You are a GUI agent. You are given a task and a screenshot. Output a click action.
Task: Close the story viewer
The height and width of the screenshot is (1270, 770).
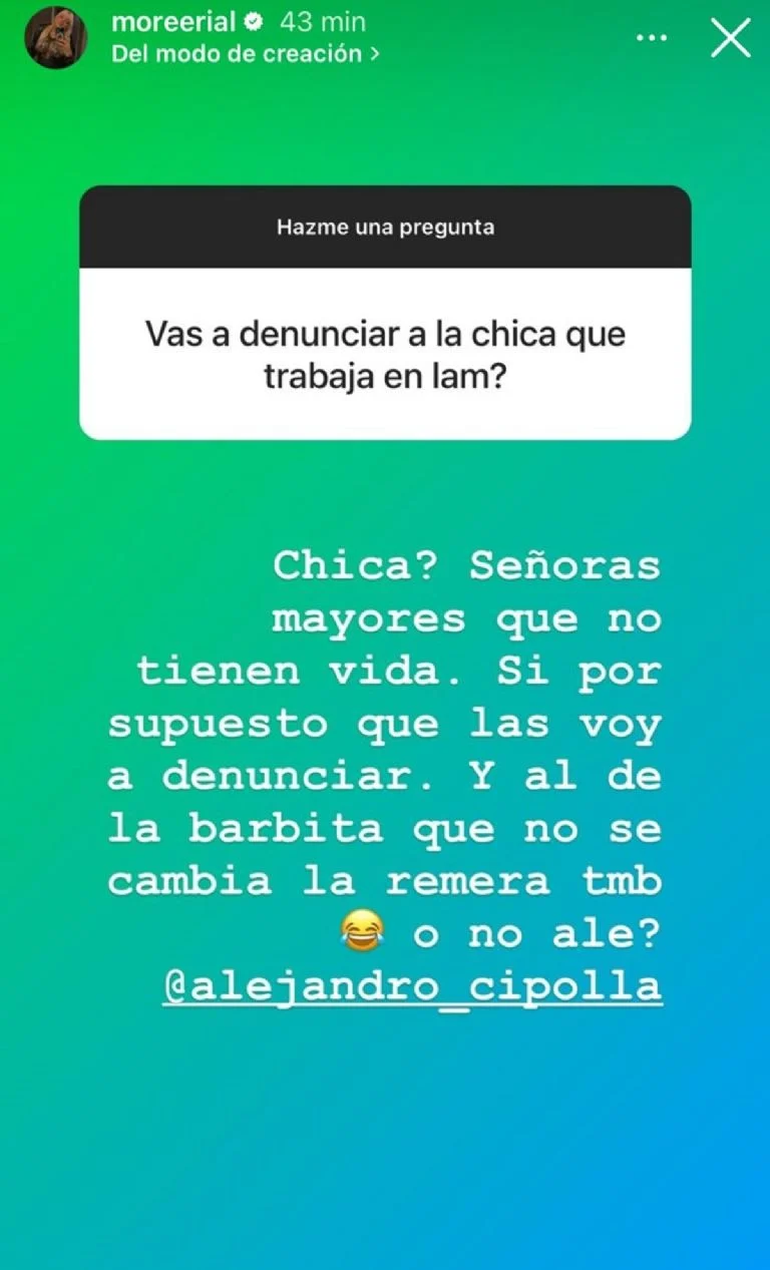[x=730, y=38]
